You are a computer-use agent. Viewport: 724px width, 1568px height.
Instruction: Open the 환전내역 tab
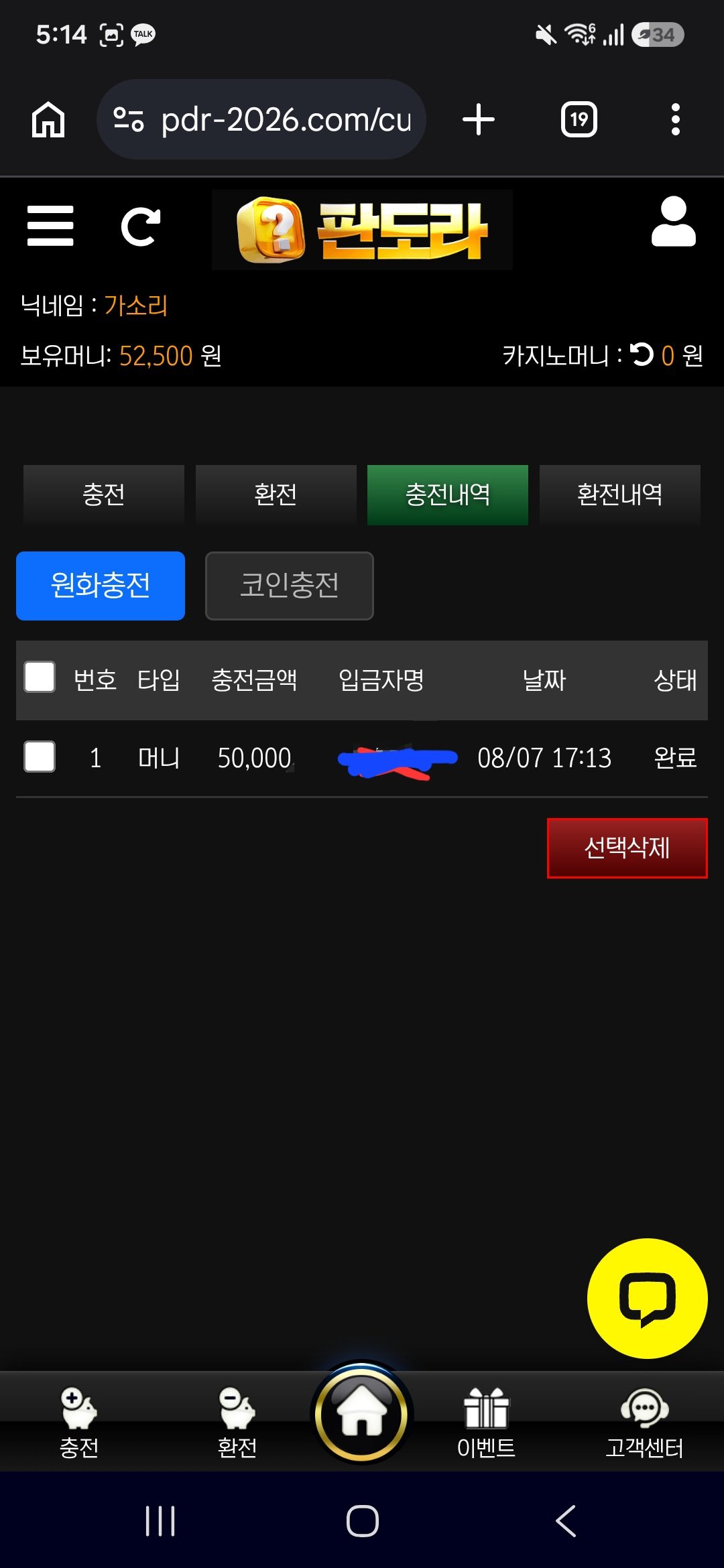click(x=620, y=495)
